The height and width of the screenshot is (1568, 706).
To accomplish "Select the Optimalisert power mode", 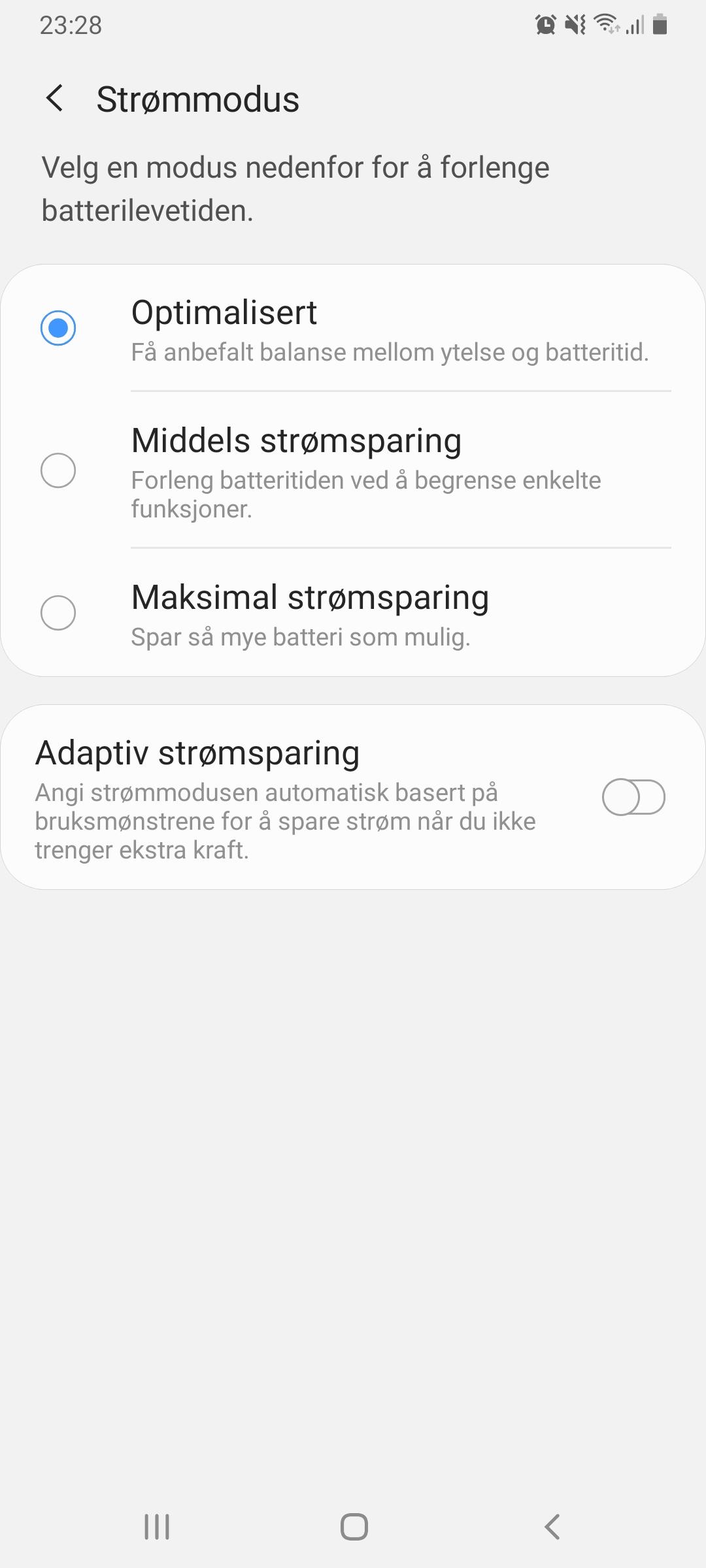I will coord(353,329).
